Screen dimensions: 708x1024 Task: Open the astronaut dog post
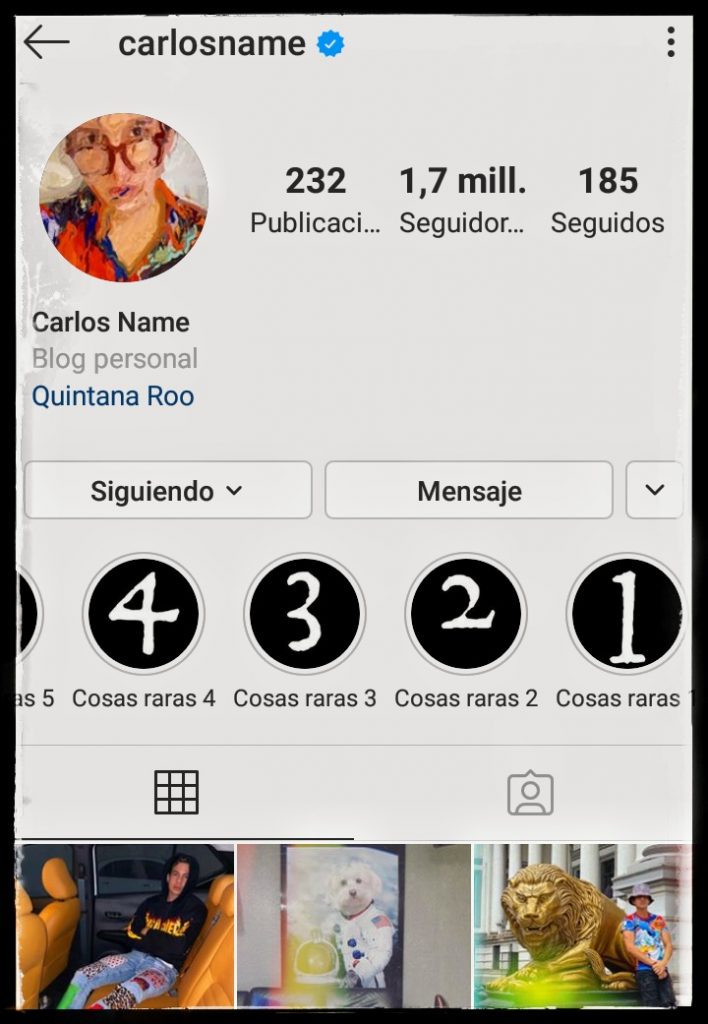[354, 925]
